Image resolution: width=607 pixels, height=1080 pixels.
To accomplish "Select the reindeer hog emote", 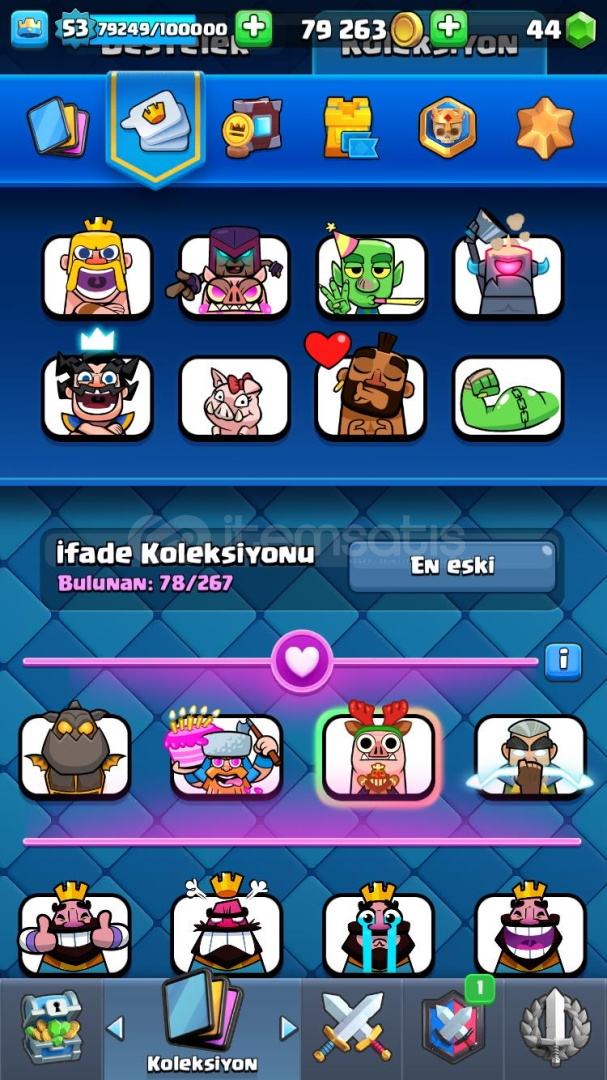I will (x=378, y=756).
